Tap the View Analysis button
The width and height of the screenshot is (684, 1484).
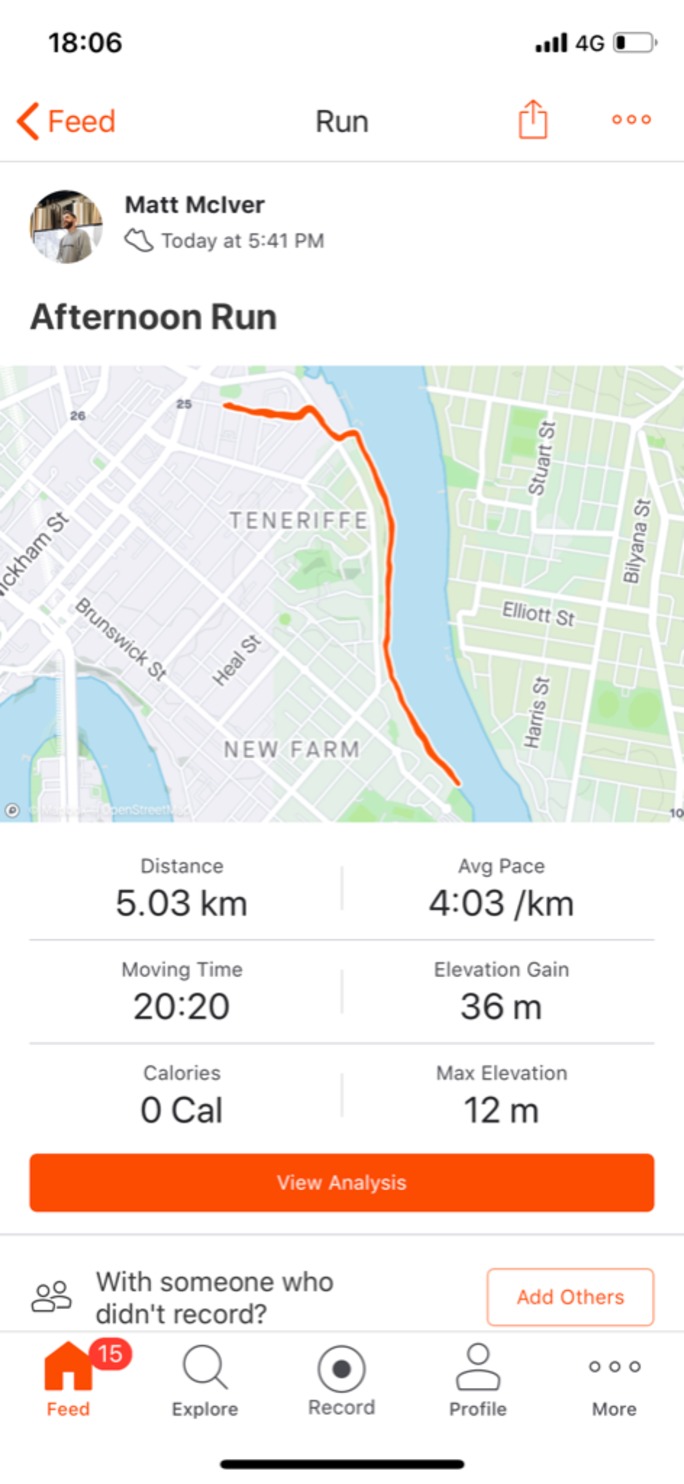(342, 1183)
